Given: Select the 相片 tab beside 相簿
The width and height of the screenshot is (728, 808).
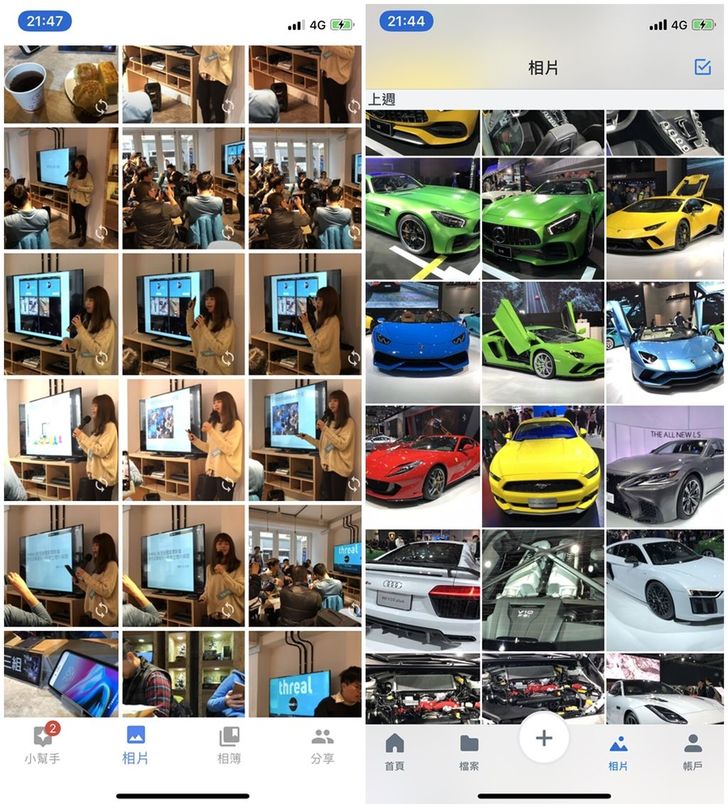Looking at the screenshot, I should coord(135,745).
